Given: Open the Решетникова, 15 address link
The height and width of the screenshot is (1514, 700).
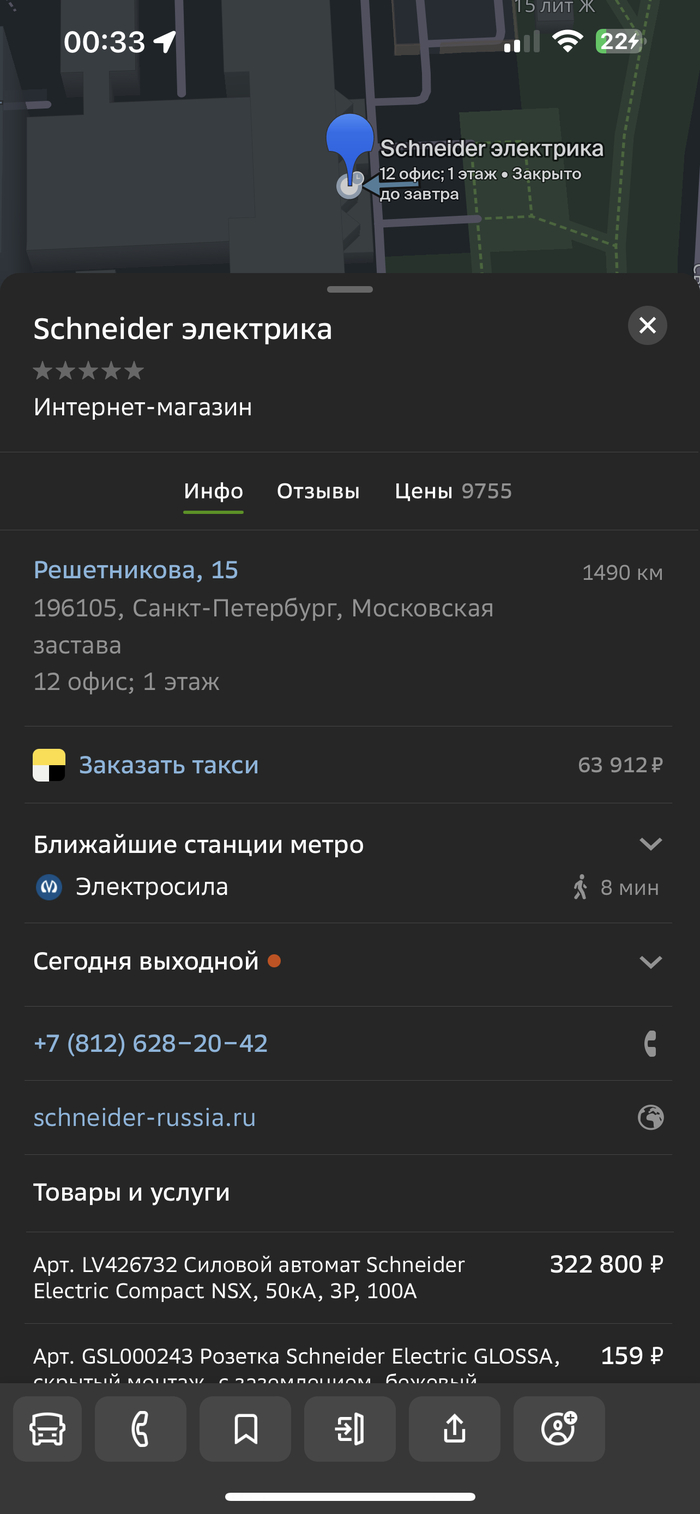Looking at the screenshot, I should (136, 570).
